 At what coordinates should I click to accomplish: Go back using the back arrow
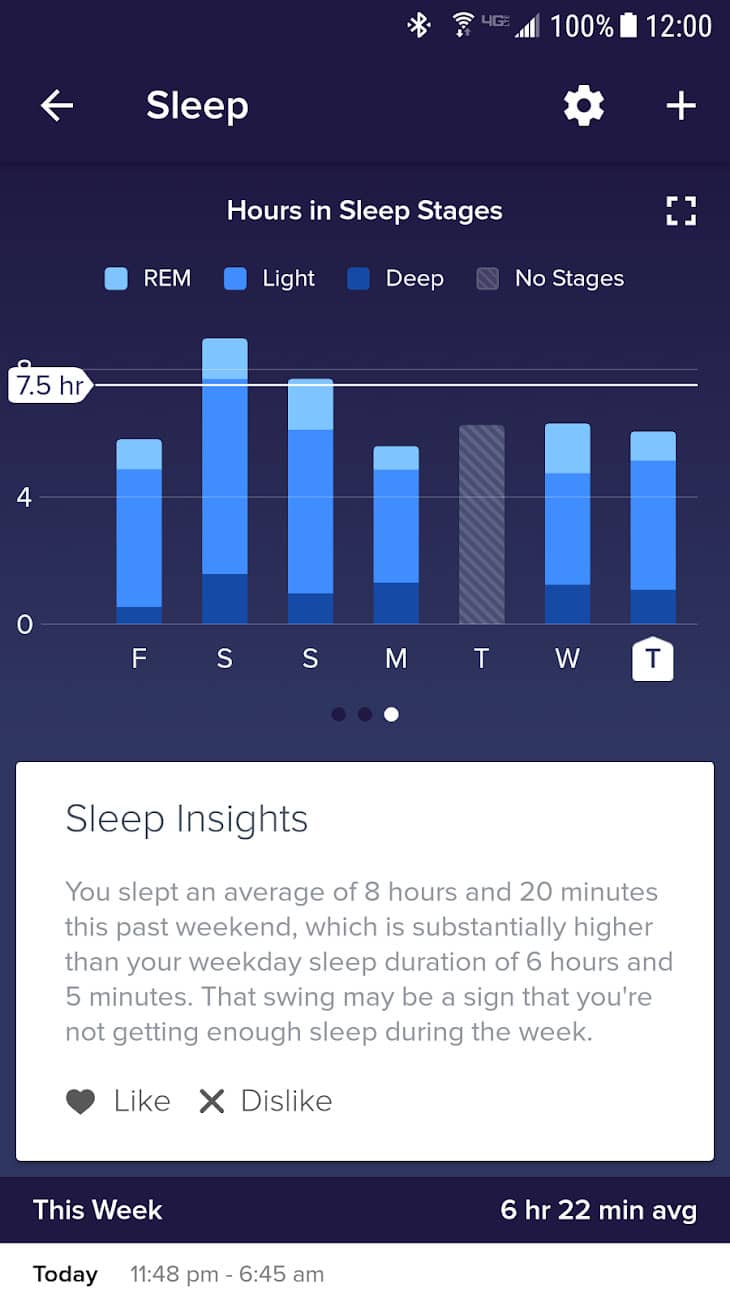[x=57, y=106]
